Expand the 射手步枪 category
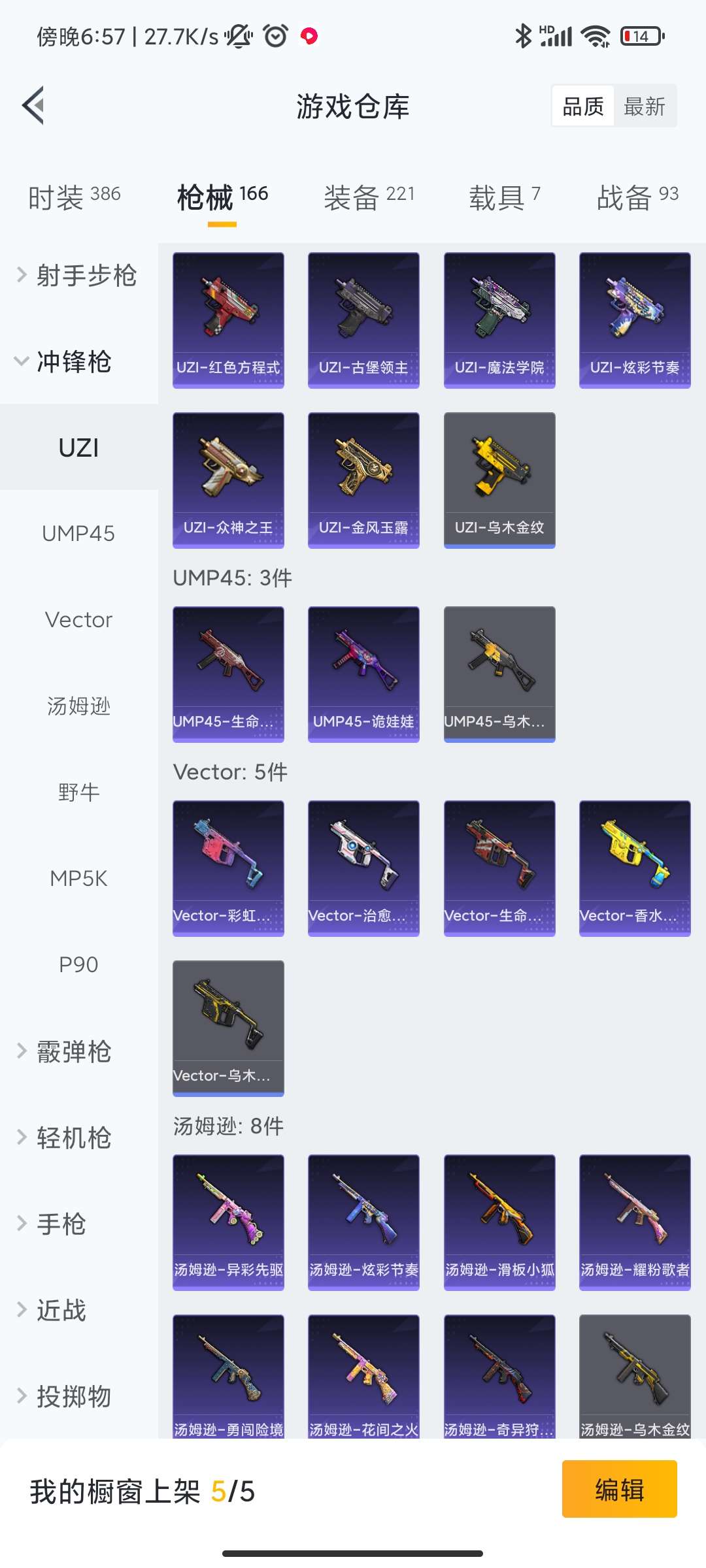The height and width of the screenshot is (1568, 706). point(78,276)
